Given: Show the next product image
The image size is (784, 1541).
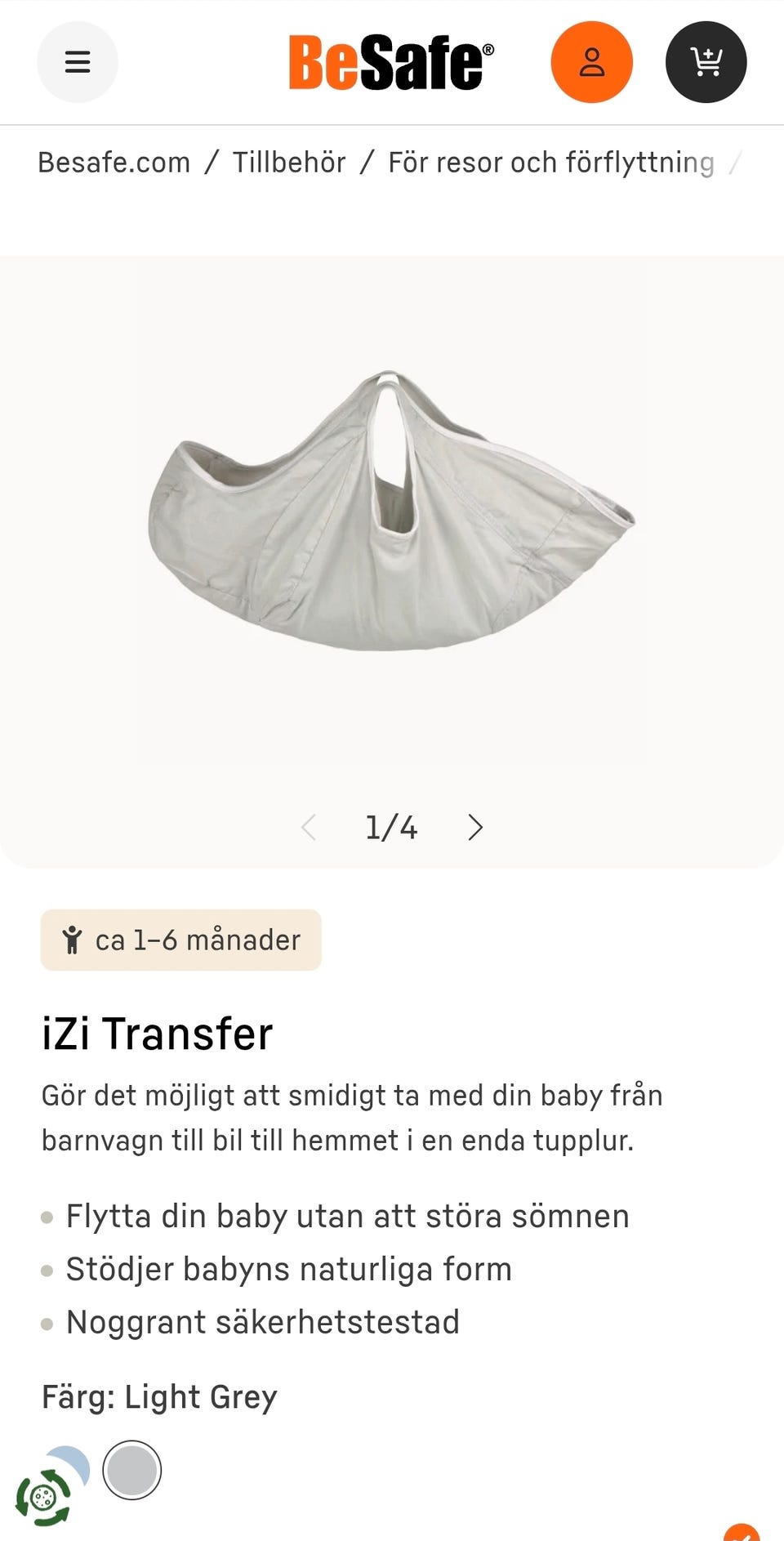Looking at the screenshot, I should coord(475,828).
